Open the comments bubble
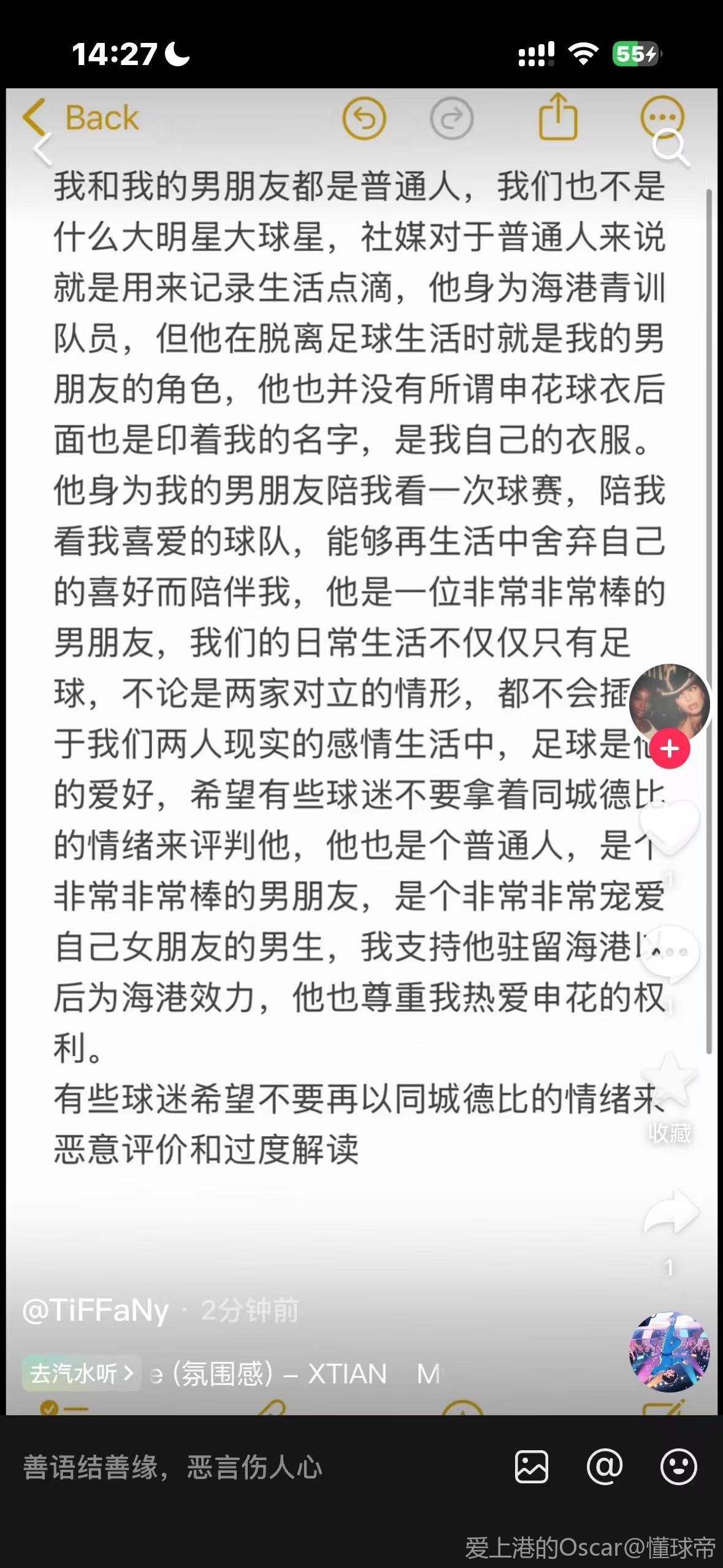The height and width of the screenshot is (1568, 723). tap(669, 953)
